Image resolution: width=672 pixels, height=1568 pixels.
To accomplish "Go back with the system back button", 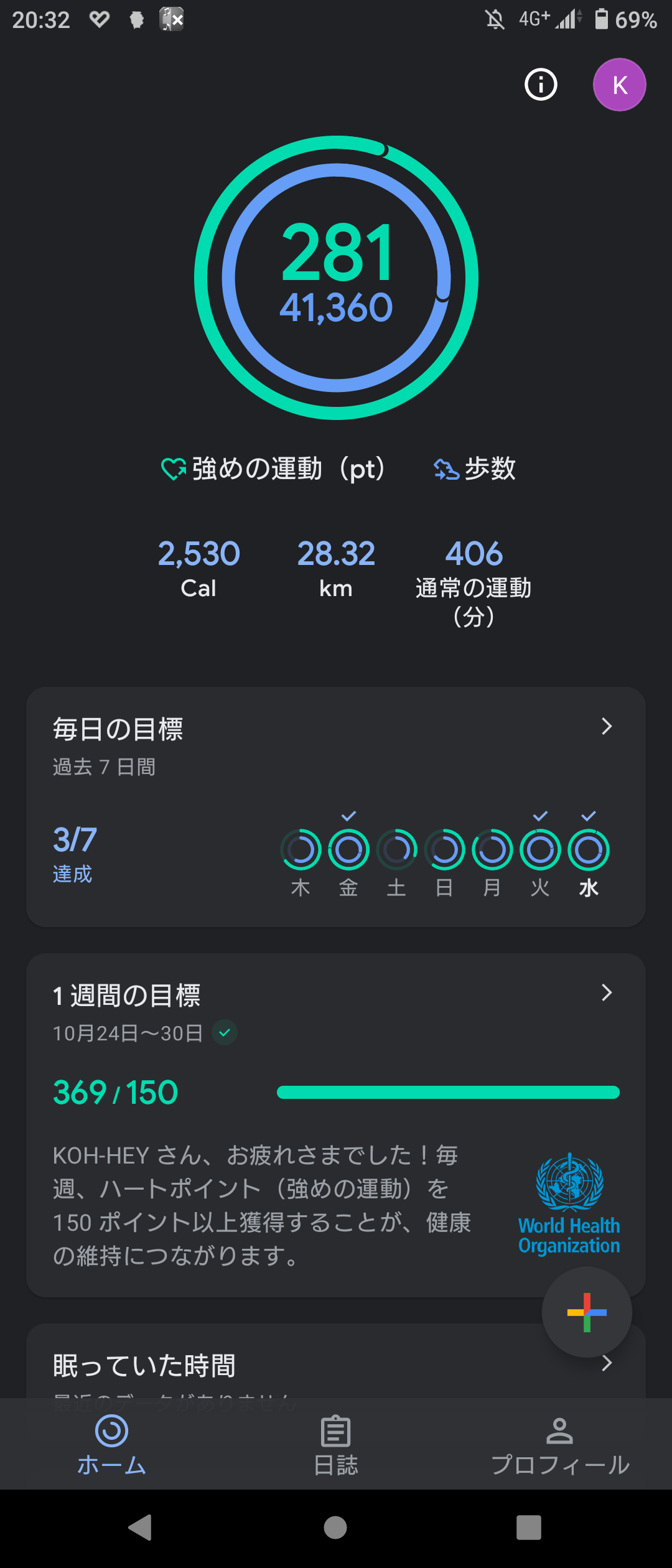I will tap(141, 1527).
